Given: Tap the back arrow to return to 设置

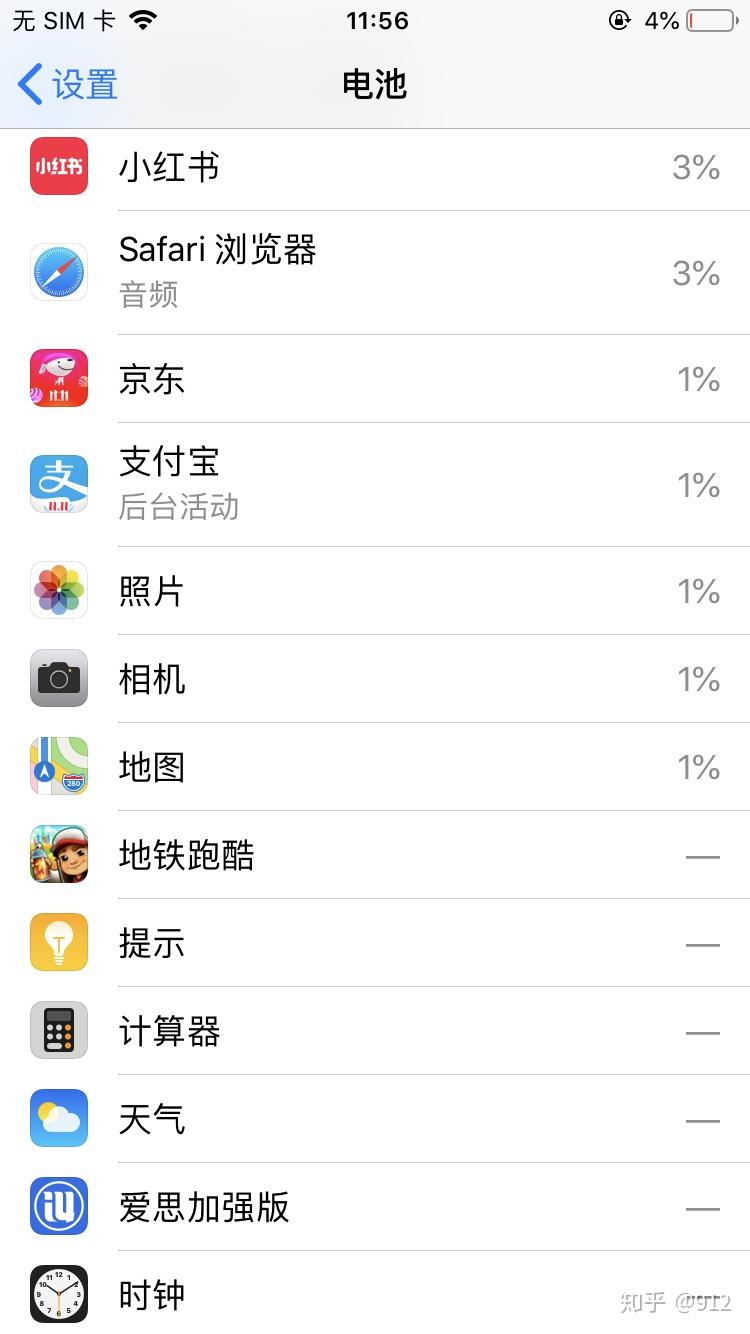Looking at the screenshot, I should tap(28, 85).
